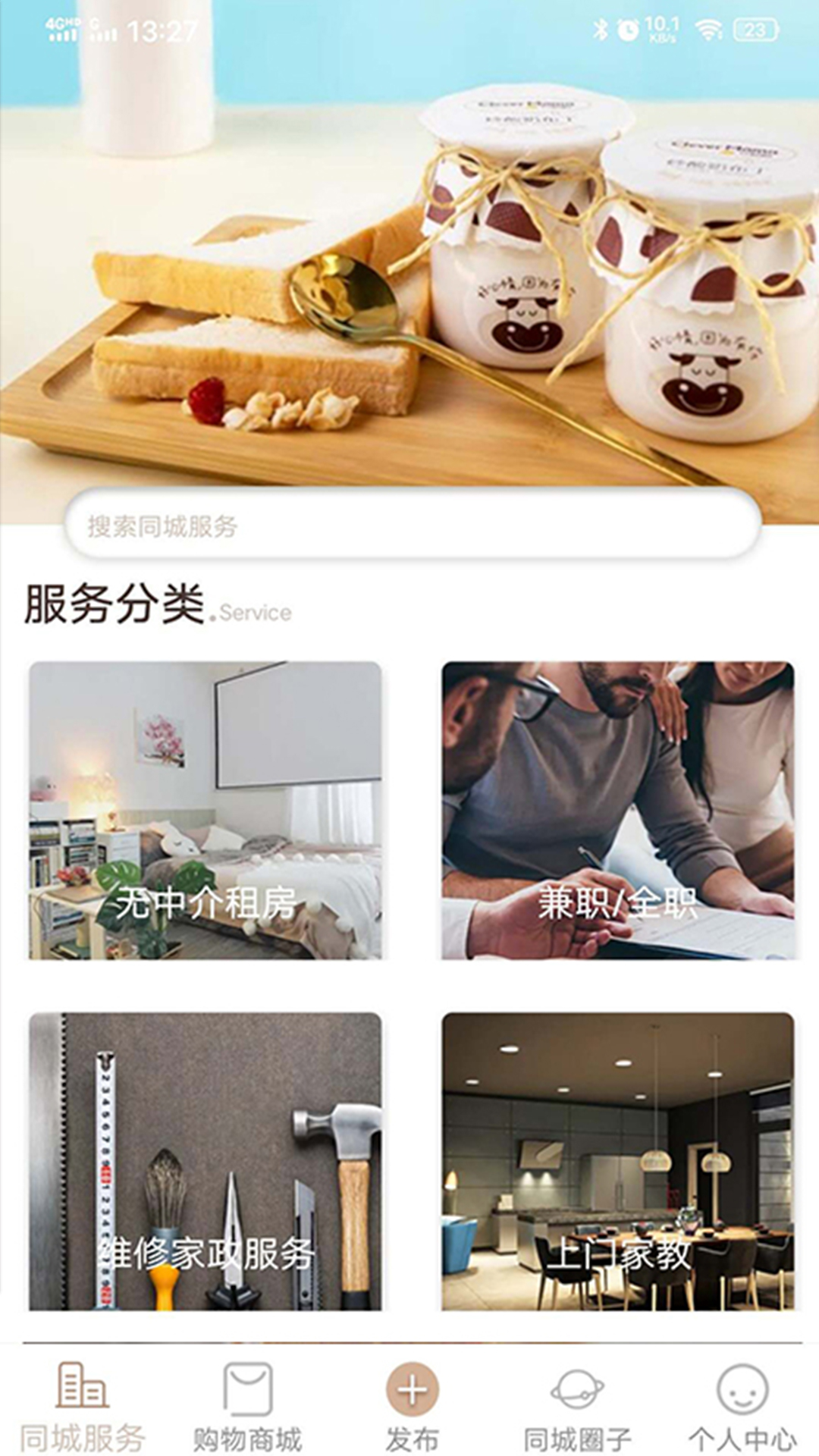Open the 兼职/全职 category card

[x=617, y=810]
